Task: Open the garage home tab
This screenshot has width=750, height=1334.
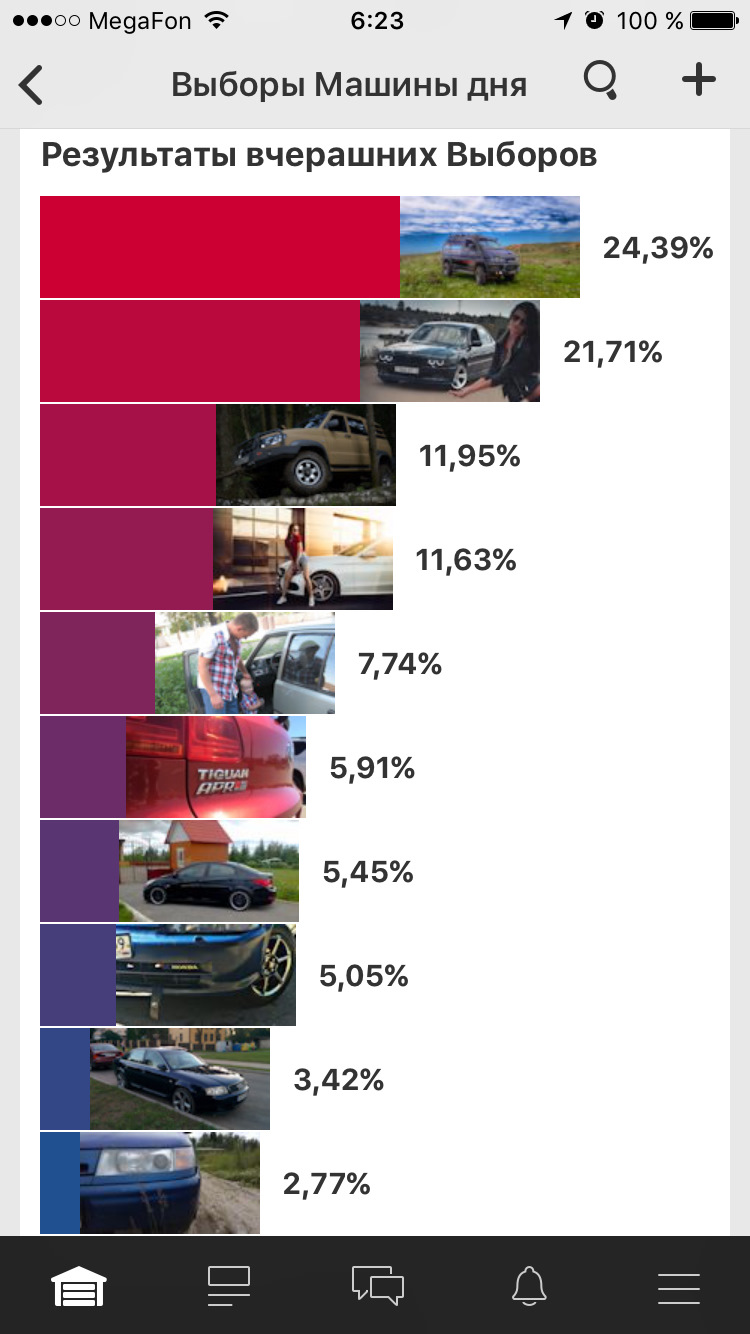Action: [79, 1285]
